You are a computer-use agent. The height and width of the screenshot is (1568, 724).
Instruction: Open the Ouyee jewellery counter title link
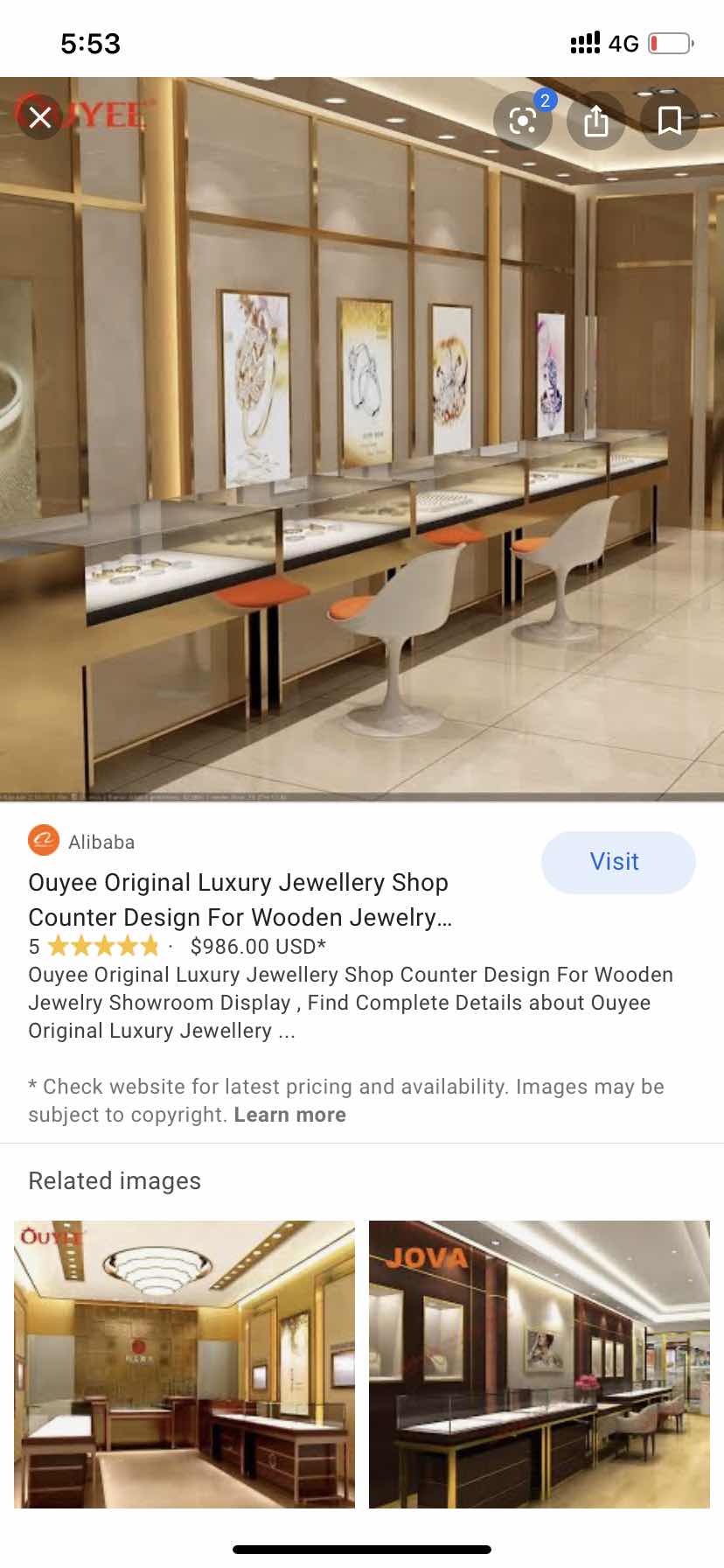pos(240,899)
